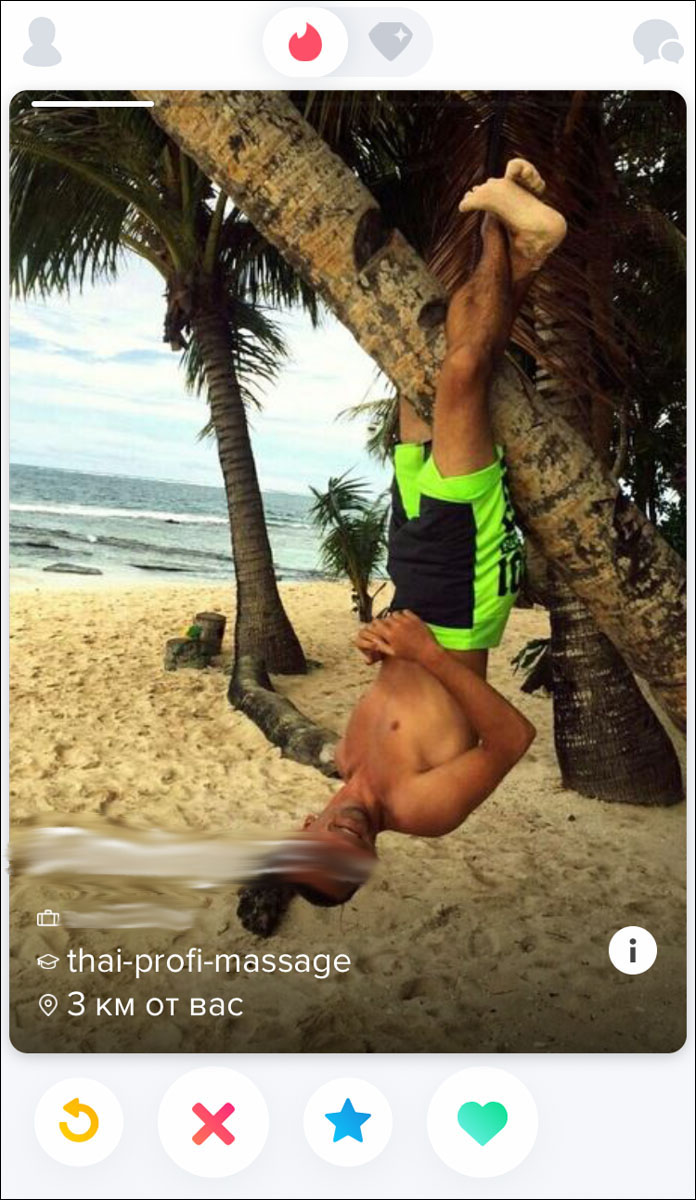Image resolution: width=696 pixels, height=1200 pixels.
Task: Open profile info for thai-profi-massage
Action: [x=632, y=950]
